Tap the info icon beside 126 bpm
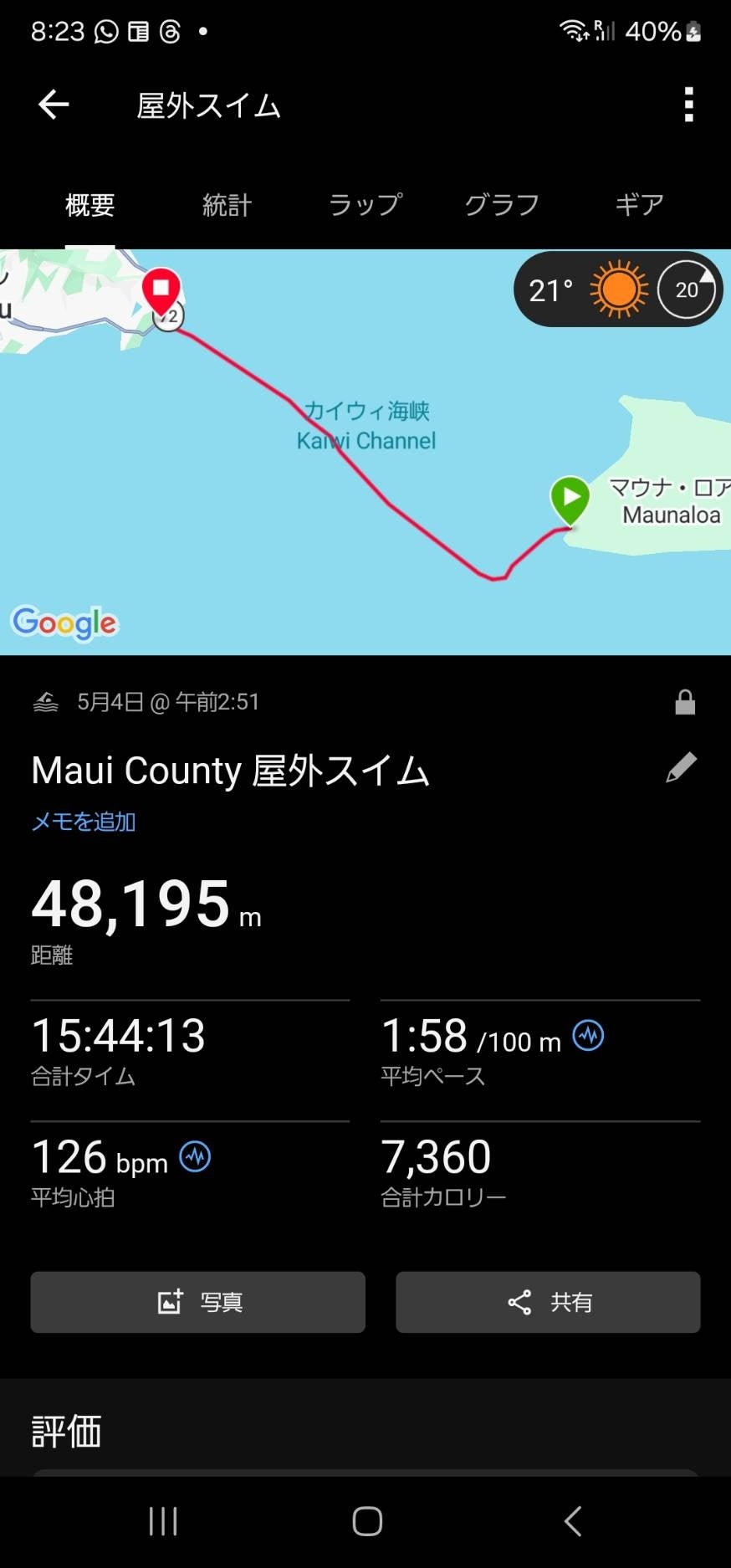This screenshot has height=1568, width=731. point(195,1157)
